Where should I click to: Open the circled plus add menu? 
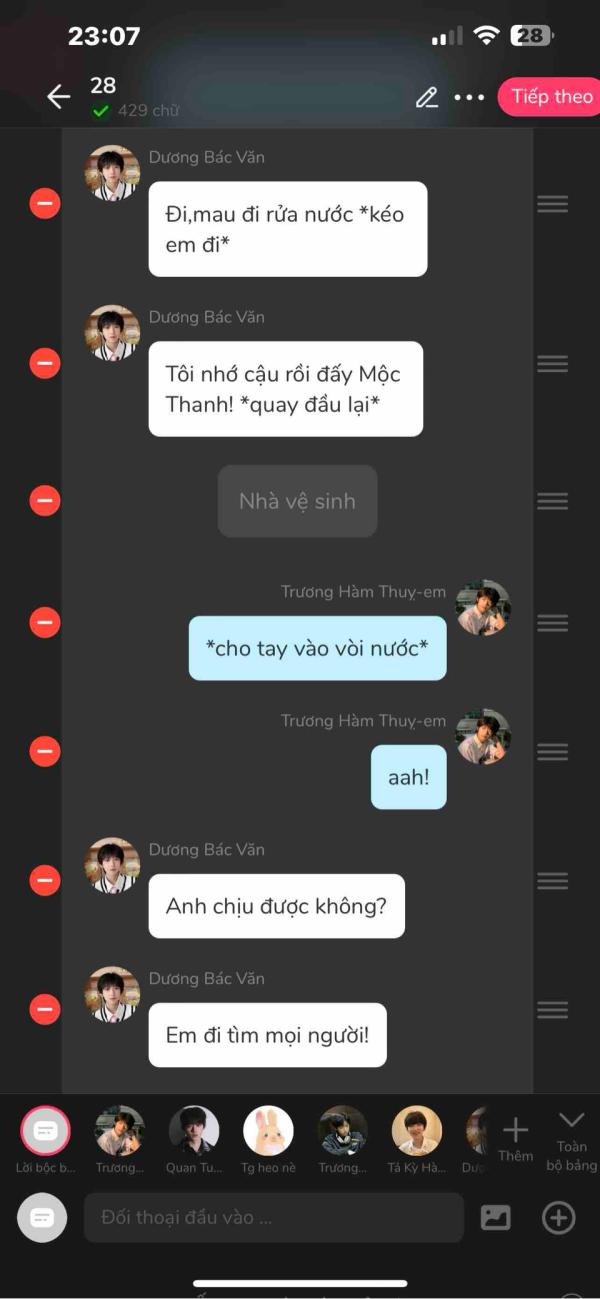coord(558,1217)
